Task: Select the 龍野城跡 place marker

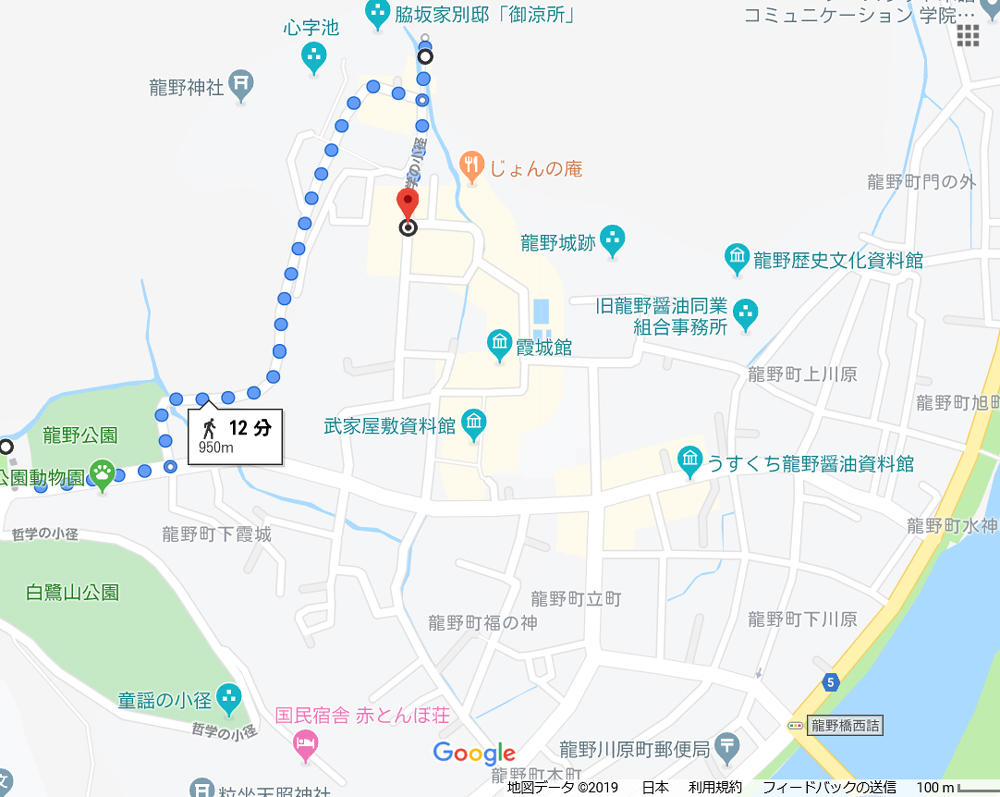Action: tap(613, 241)
